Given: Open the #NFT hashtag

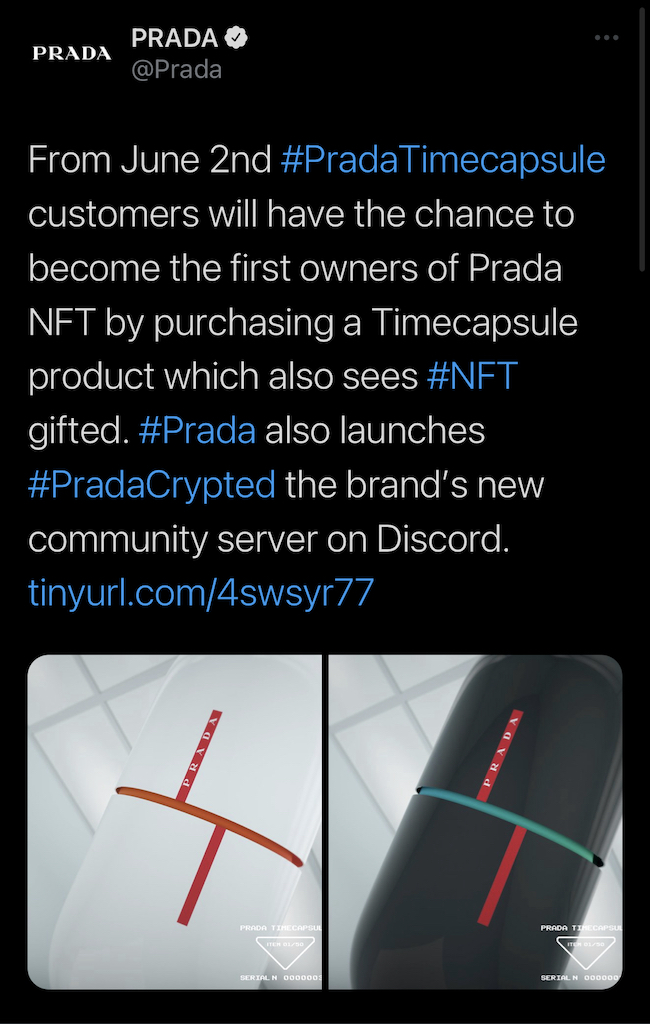Looking at the screenshot, I should [472, 376].
